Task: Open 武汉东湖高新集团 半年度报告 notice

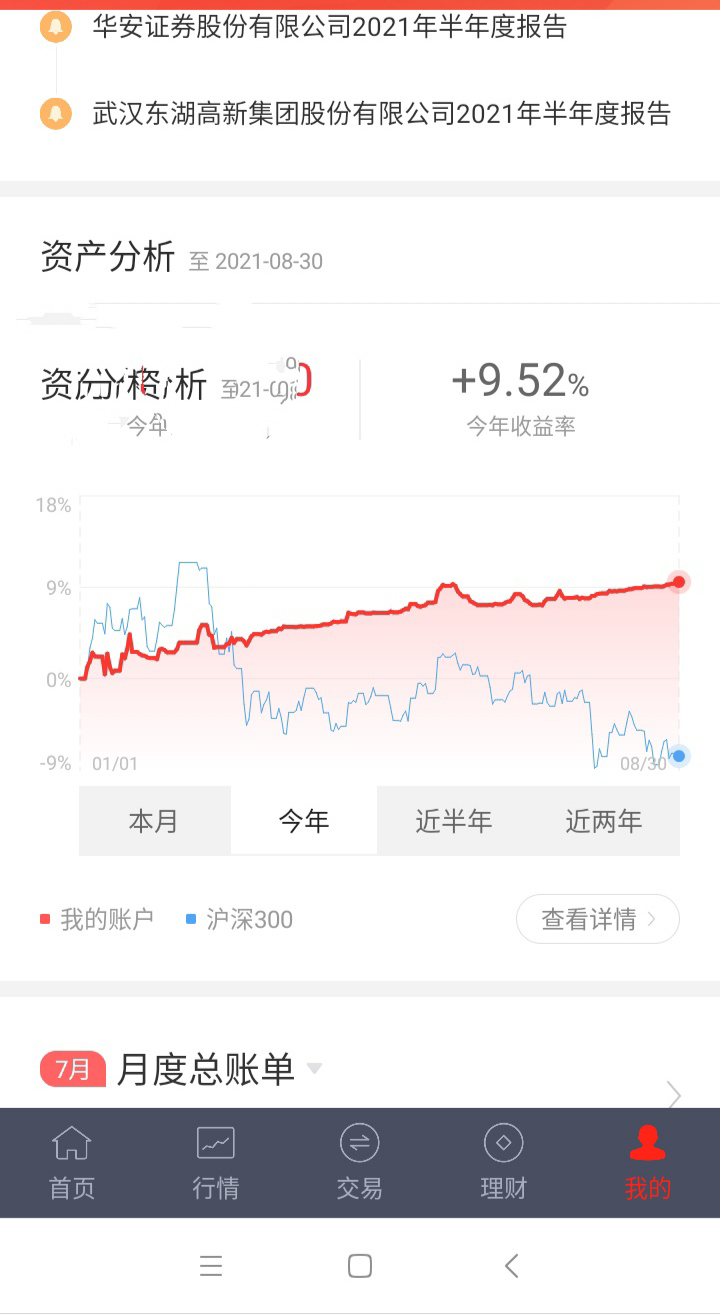Action: click(x=381, y=114)
